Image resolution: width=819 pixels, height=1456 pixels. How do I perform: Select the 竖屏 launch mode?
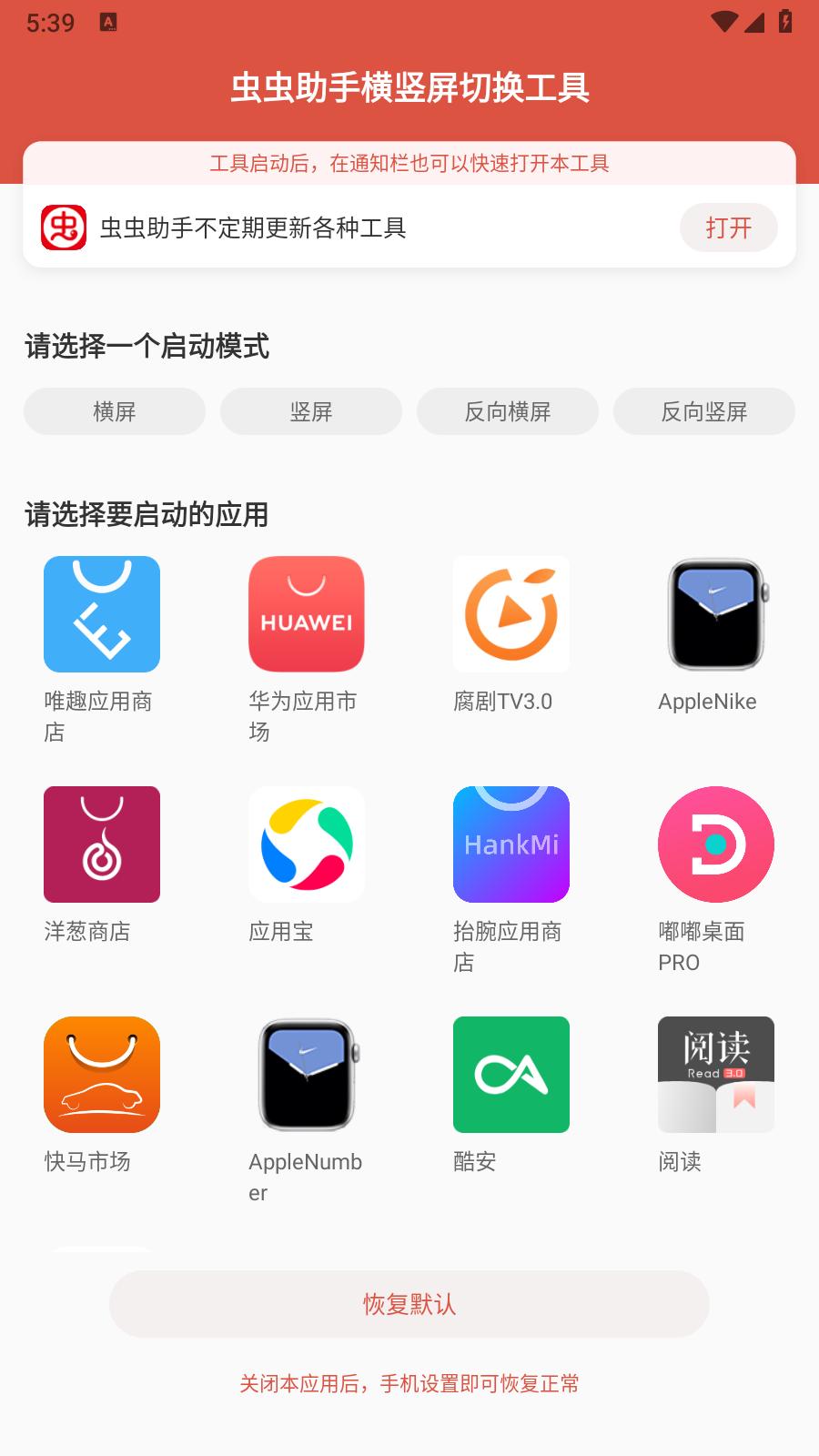tap(310, 411)
